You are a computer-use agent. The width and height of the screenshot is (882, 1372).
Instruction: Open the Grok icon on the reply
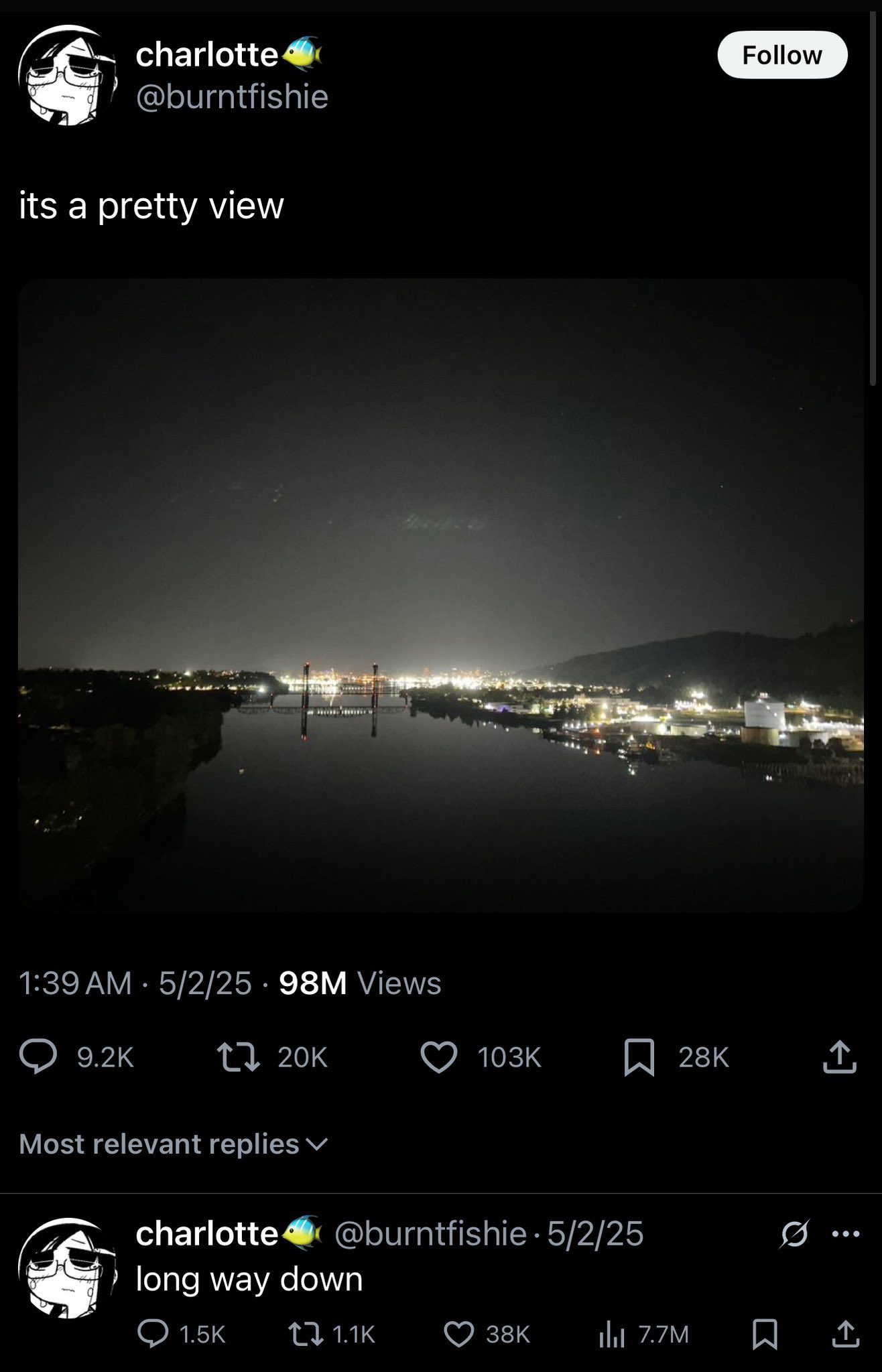tap(794, 1233)
